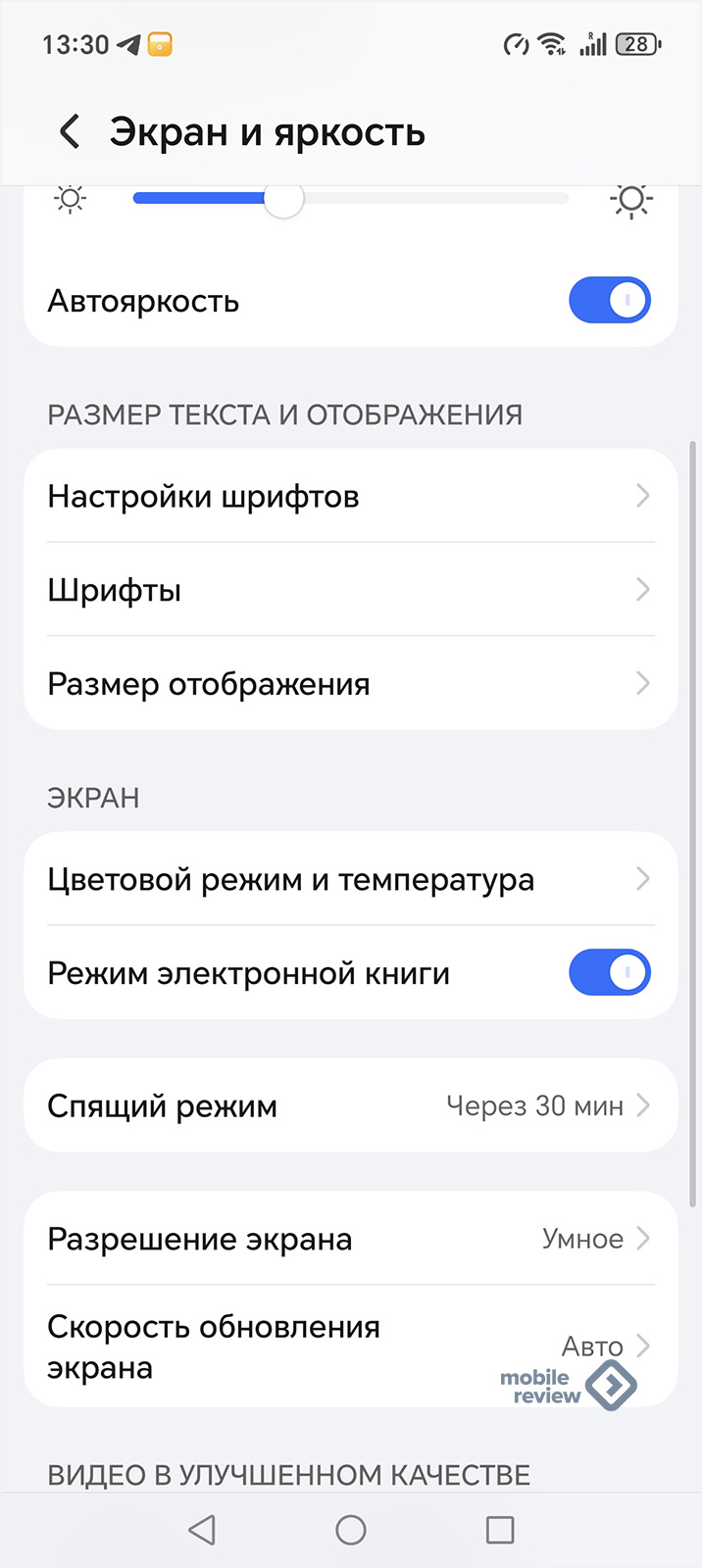The height and width of the screenshot is (1568, 702).
Task: Tap the system home button
Action: (350, 1530)
